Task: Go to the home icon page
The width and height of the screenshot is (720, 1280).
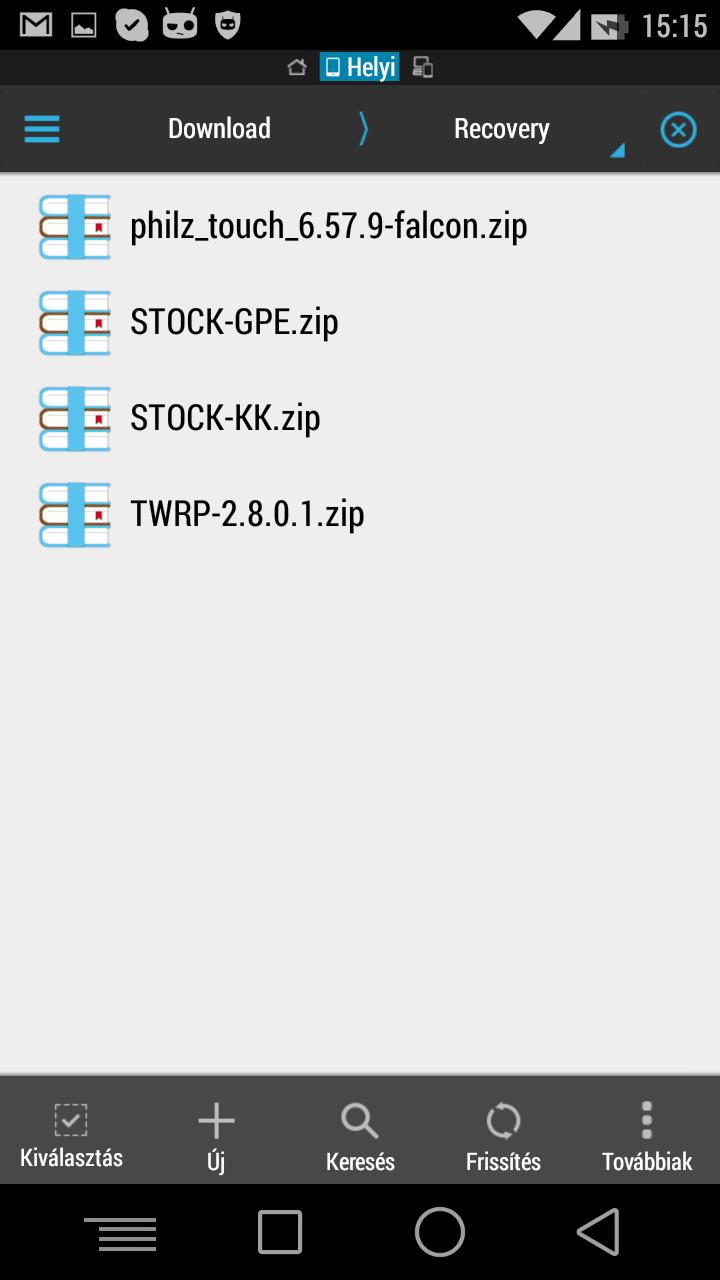Action: tap(297, 68)
